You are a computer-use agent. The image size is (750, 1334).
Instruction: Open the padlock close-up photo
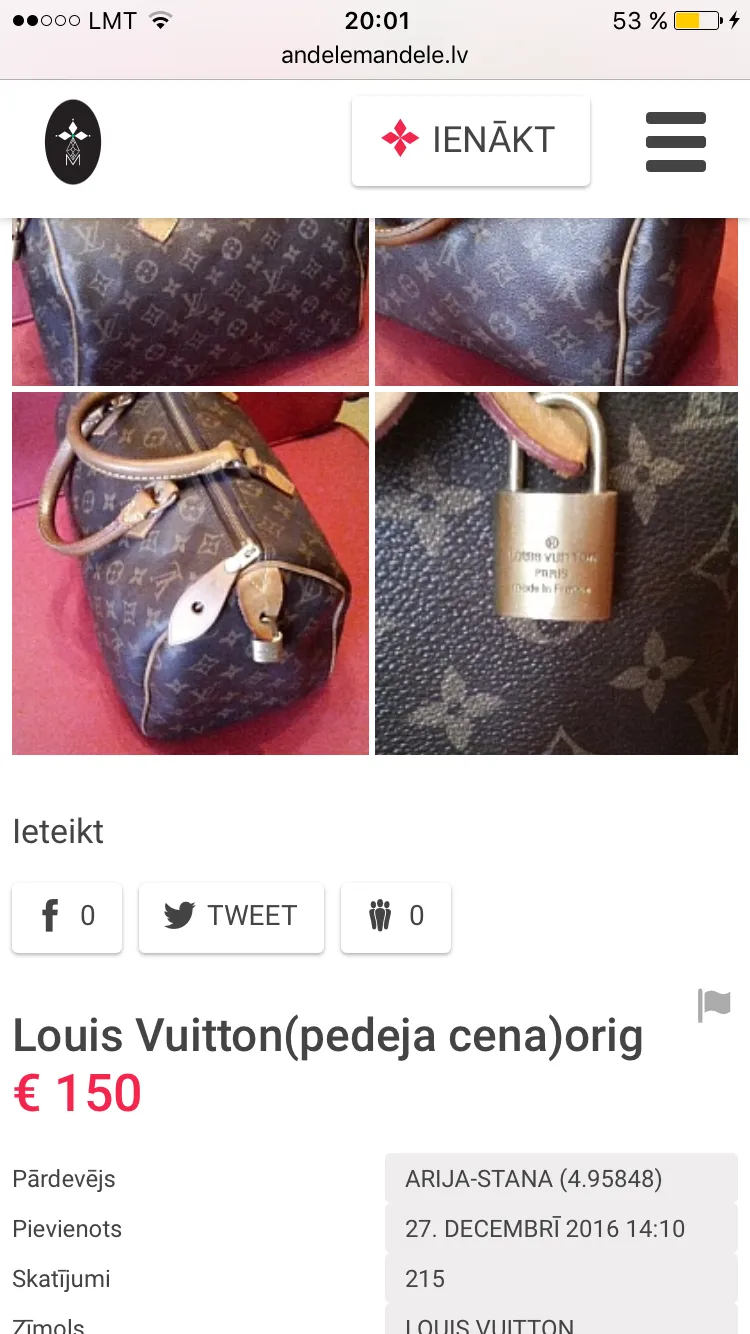coord(556,573)
